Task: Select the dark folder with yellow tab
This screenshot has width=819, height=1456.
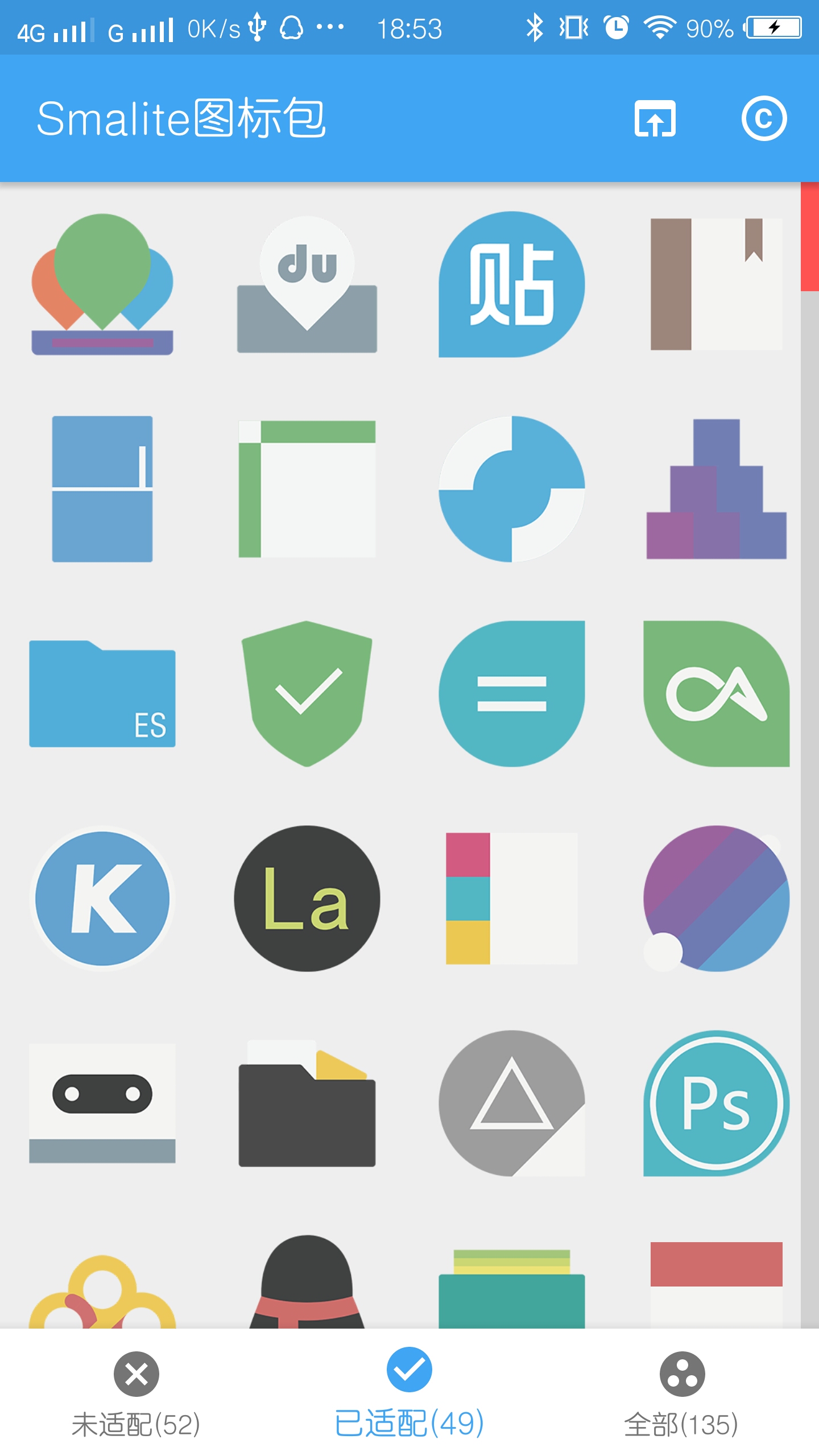Action: pyautogui.click(x=307, y=1103)
